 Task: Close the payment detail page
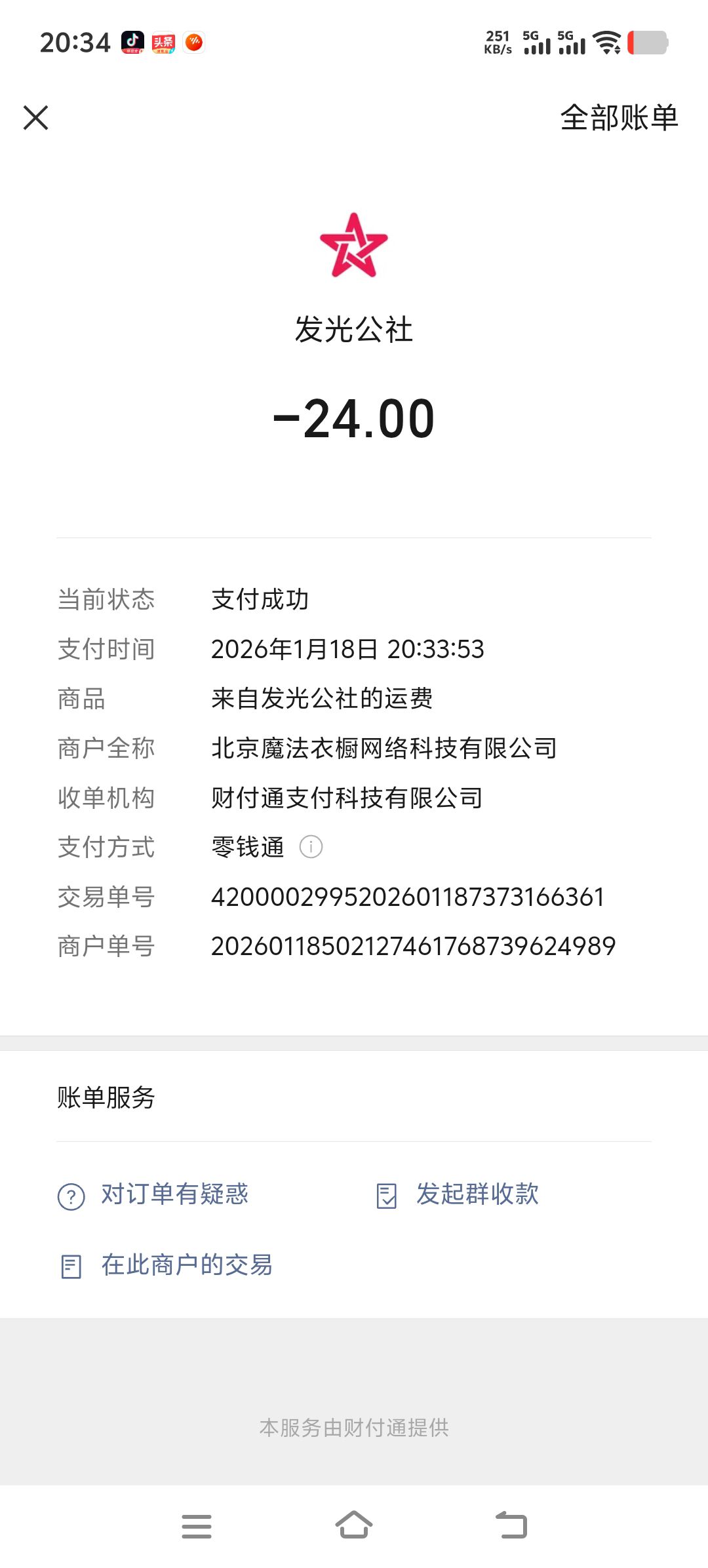[x=36, y=118]
